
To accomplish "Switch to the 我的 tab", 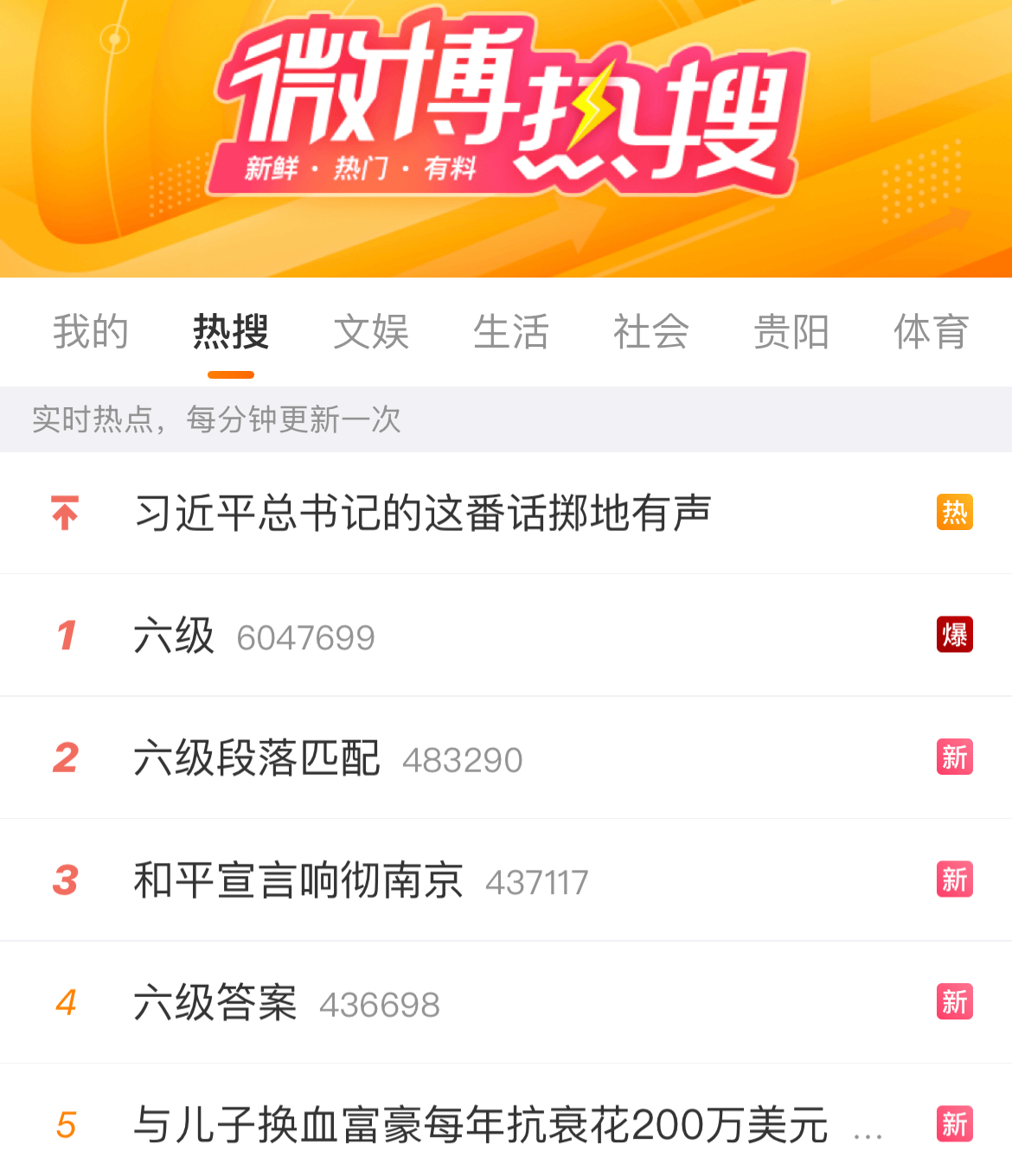I will click(x=91, y=333).
